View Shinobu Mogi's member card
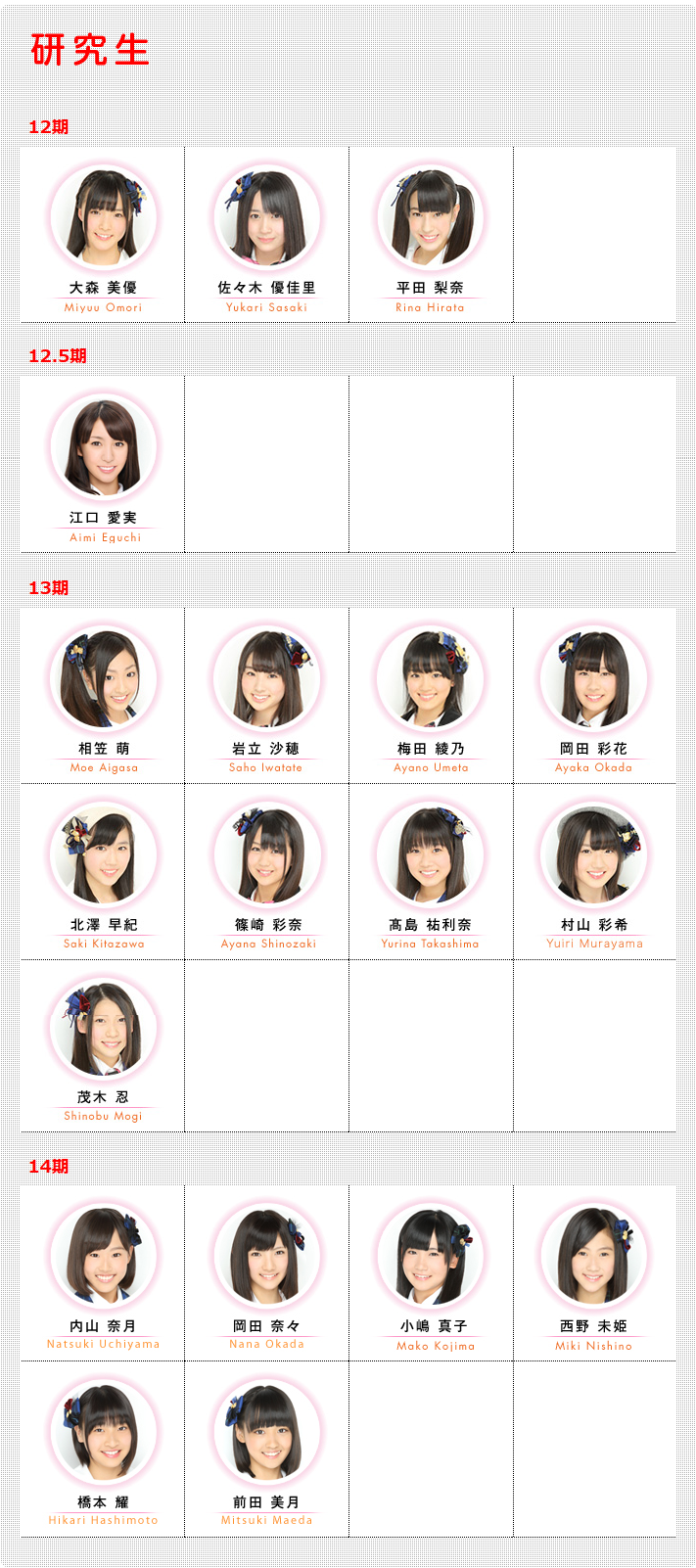Screen dimensions: 696x1568 point(103,1031)
